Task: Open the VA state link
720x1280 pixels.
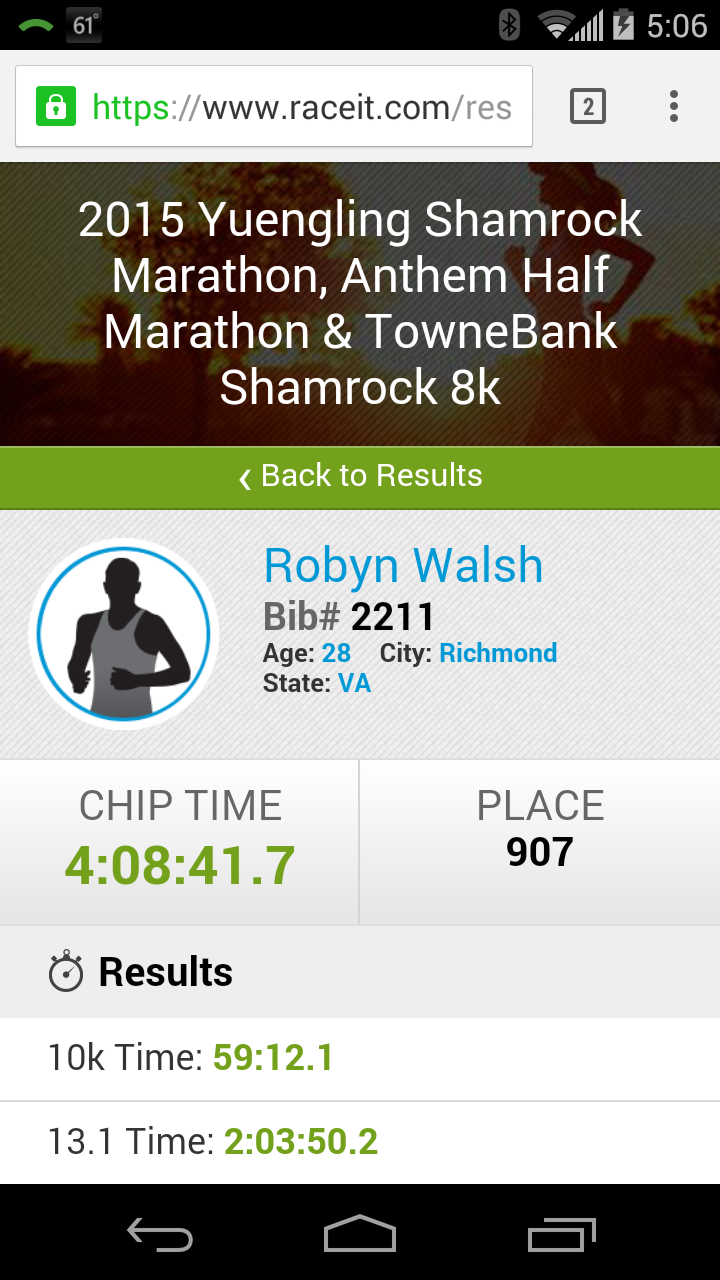Action: pyautogui.click(x=354, y=684)
